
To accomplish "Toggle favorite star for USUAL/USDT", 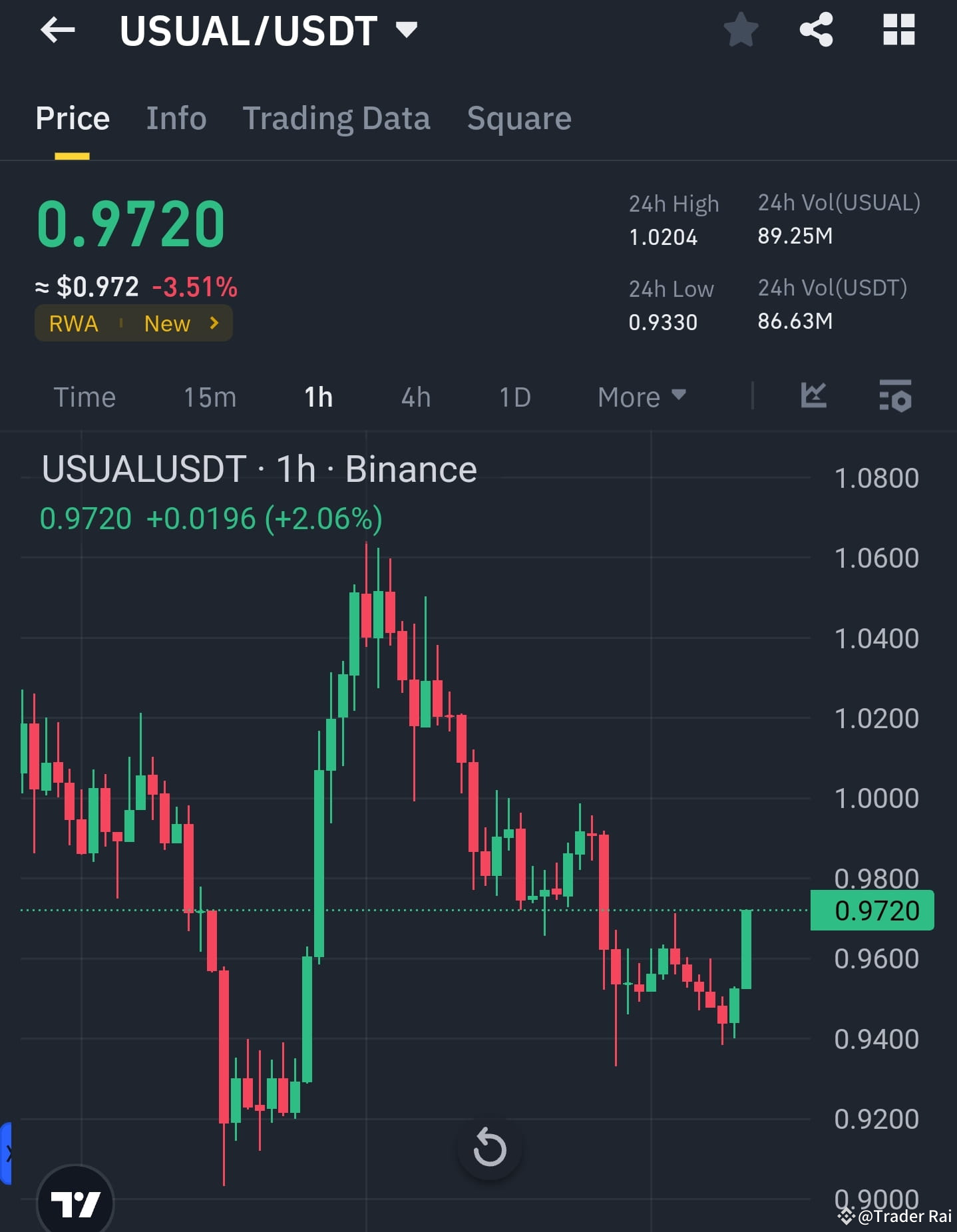I will [741, 30].
